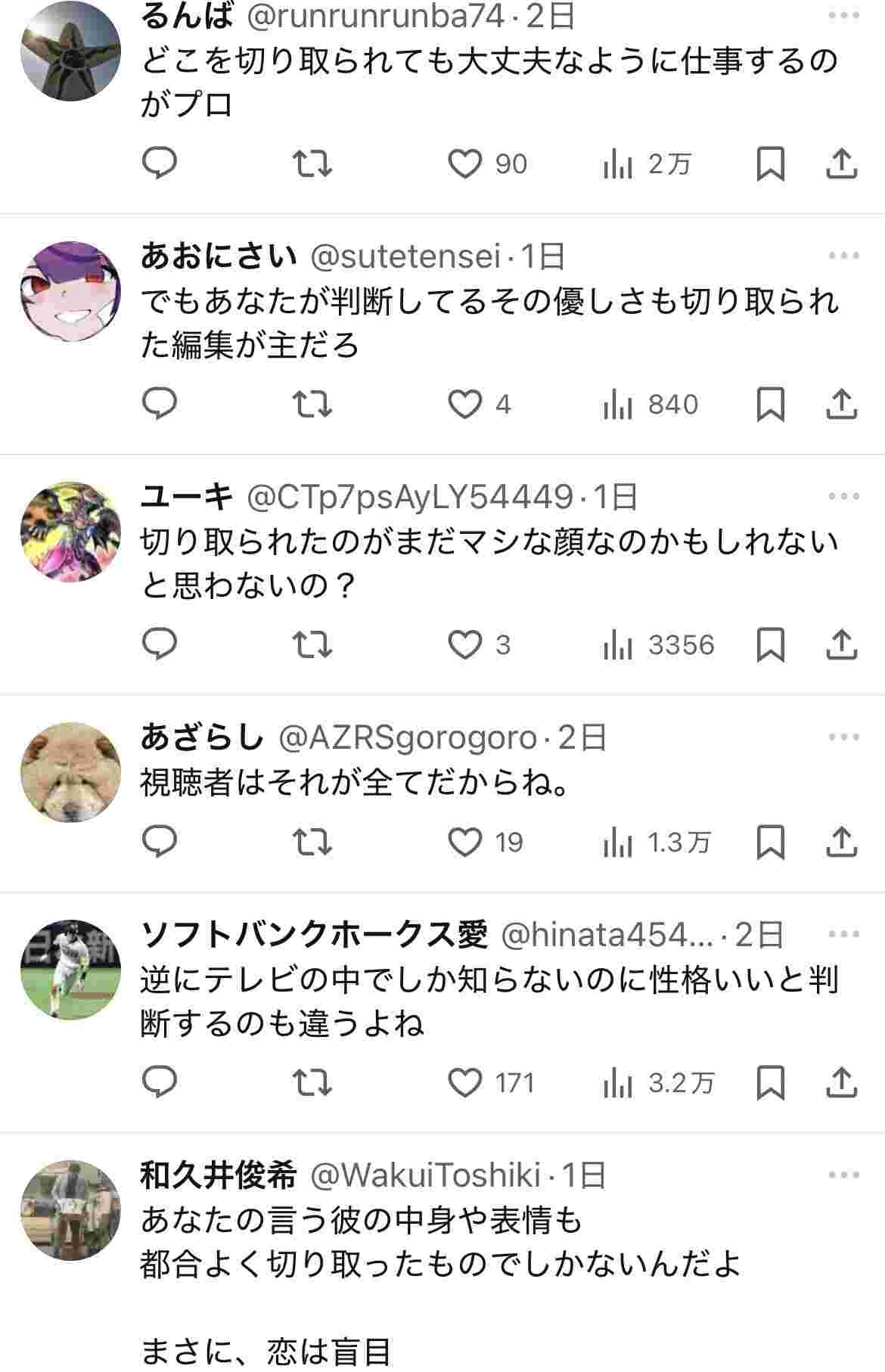Viewport: 885px width, 1372px height.
Task: Open overflow menu on 和久井俊希's reply
Action: click(x=843, y=1175)
